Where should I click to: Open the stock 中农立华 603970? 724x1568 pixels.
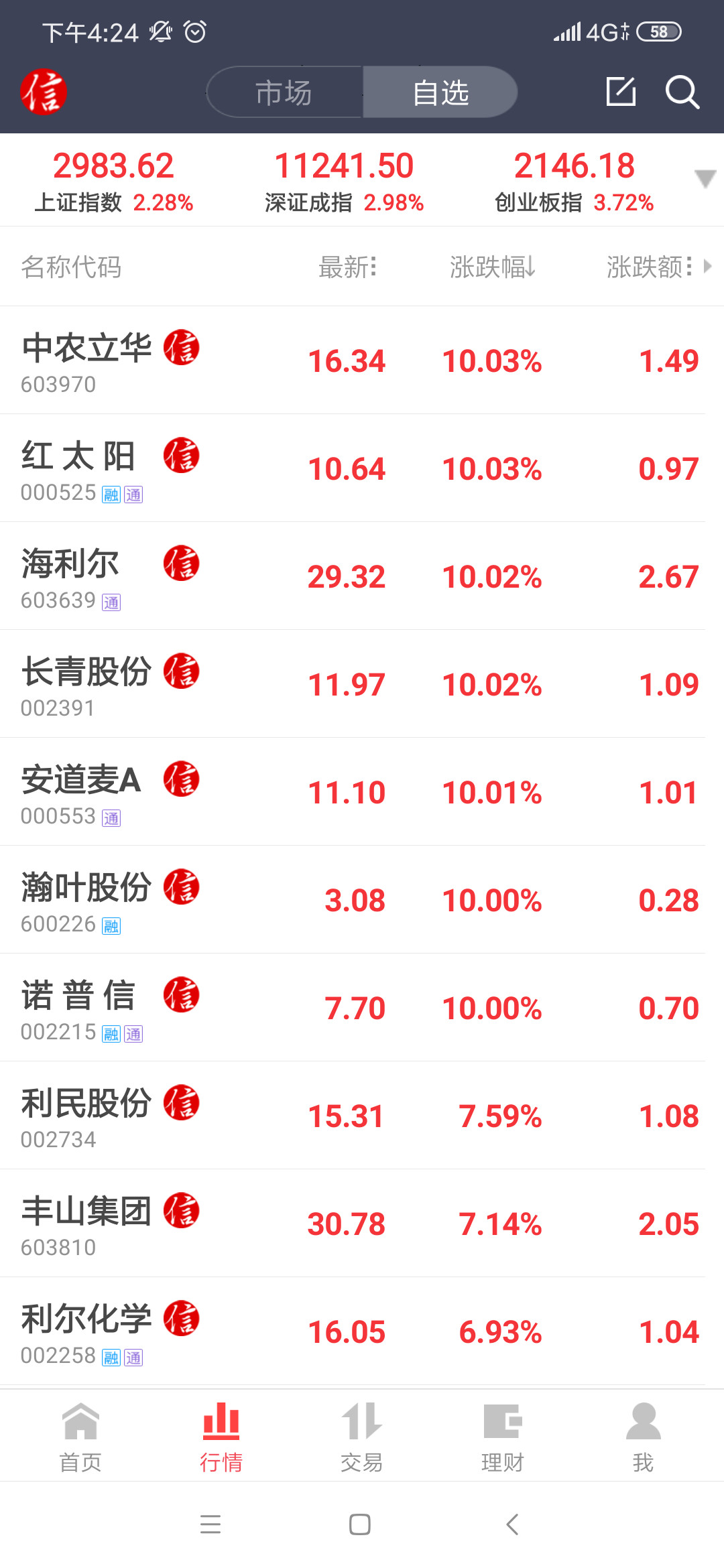click(x=362, y=361)
